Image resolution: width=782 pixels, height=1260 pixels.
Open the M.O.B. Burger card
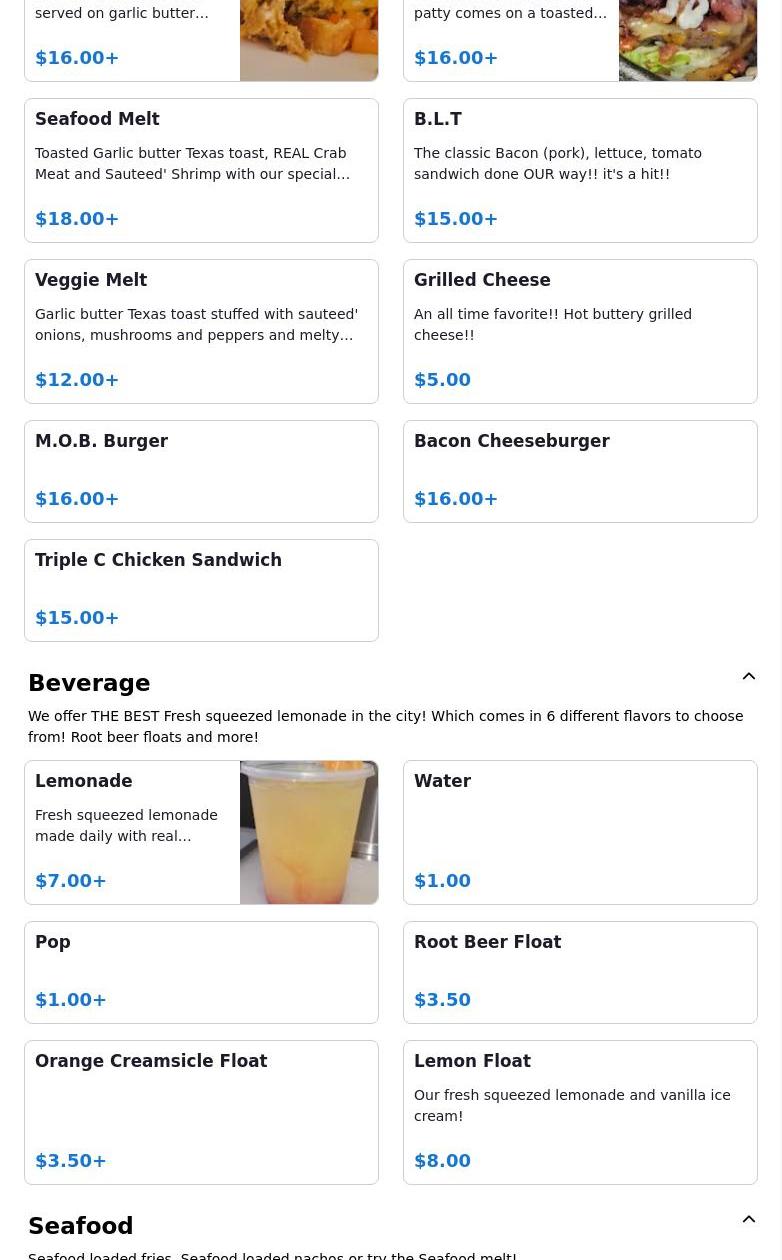click(201, 471)
